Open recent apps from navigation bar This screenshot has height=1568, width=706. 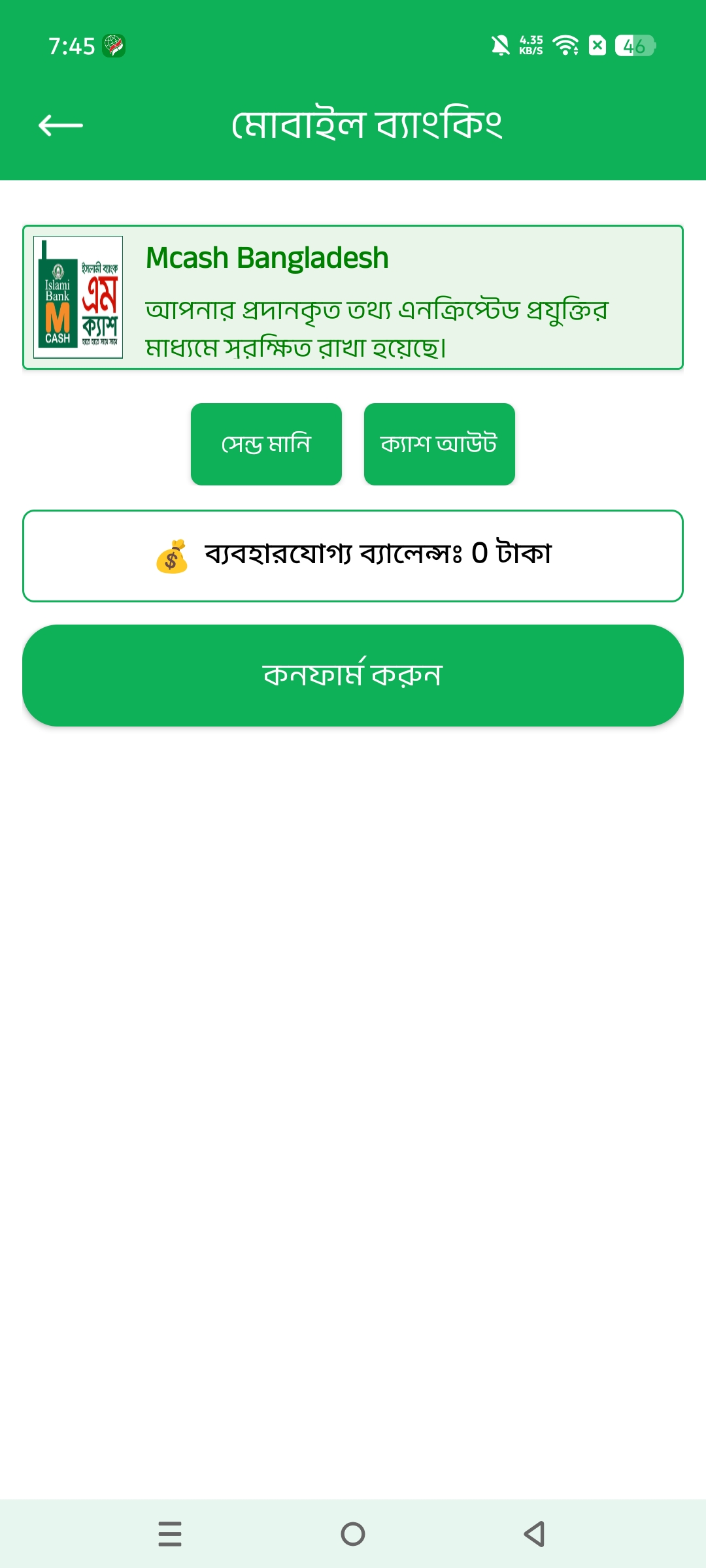click(170, 1533)
